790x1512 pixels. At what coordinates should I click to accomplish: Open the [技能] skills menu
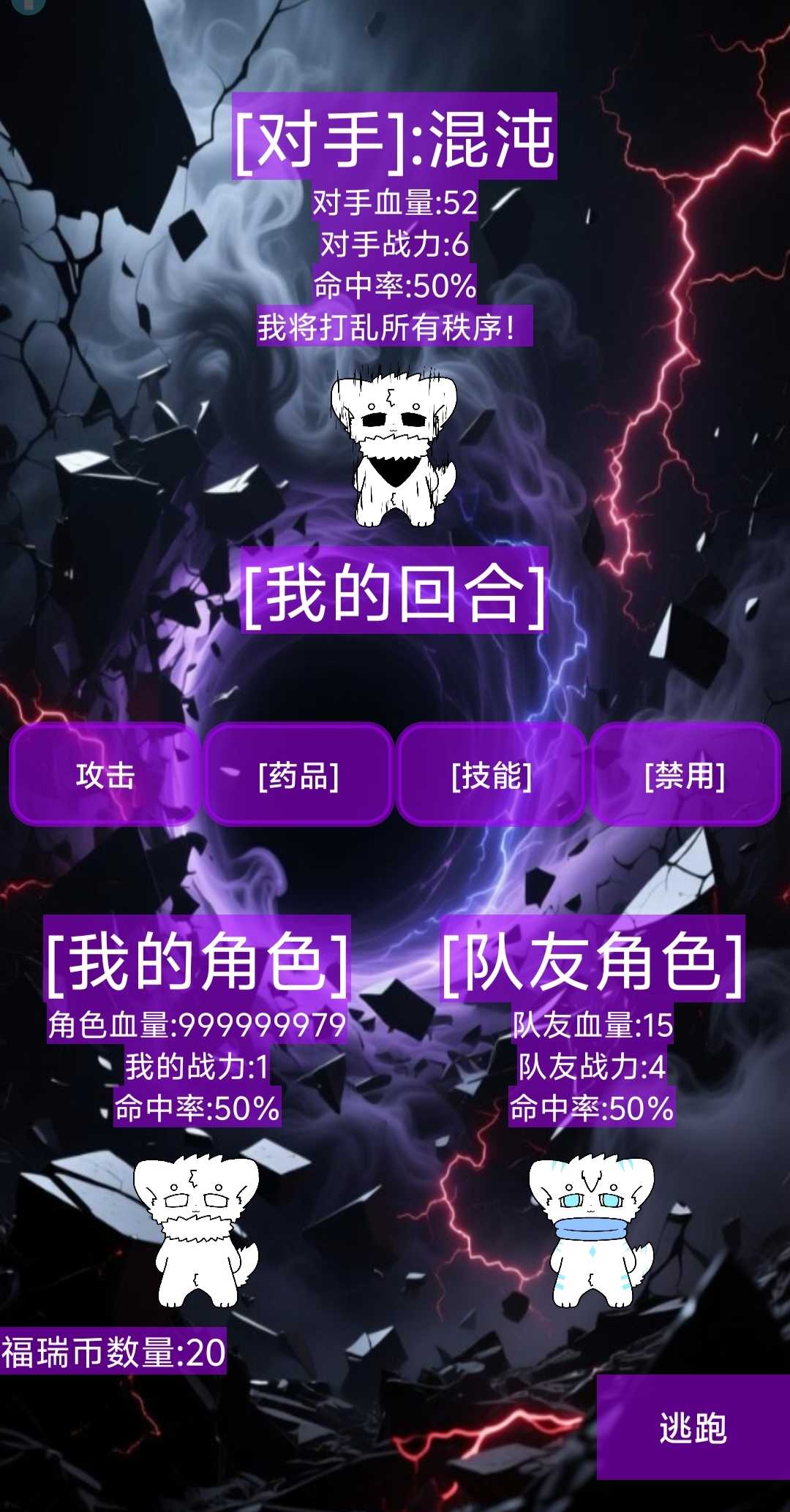492,774
